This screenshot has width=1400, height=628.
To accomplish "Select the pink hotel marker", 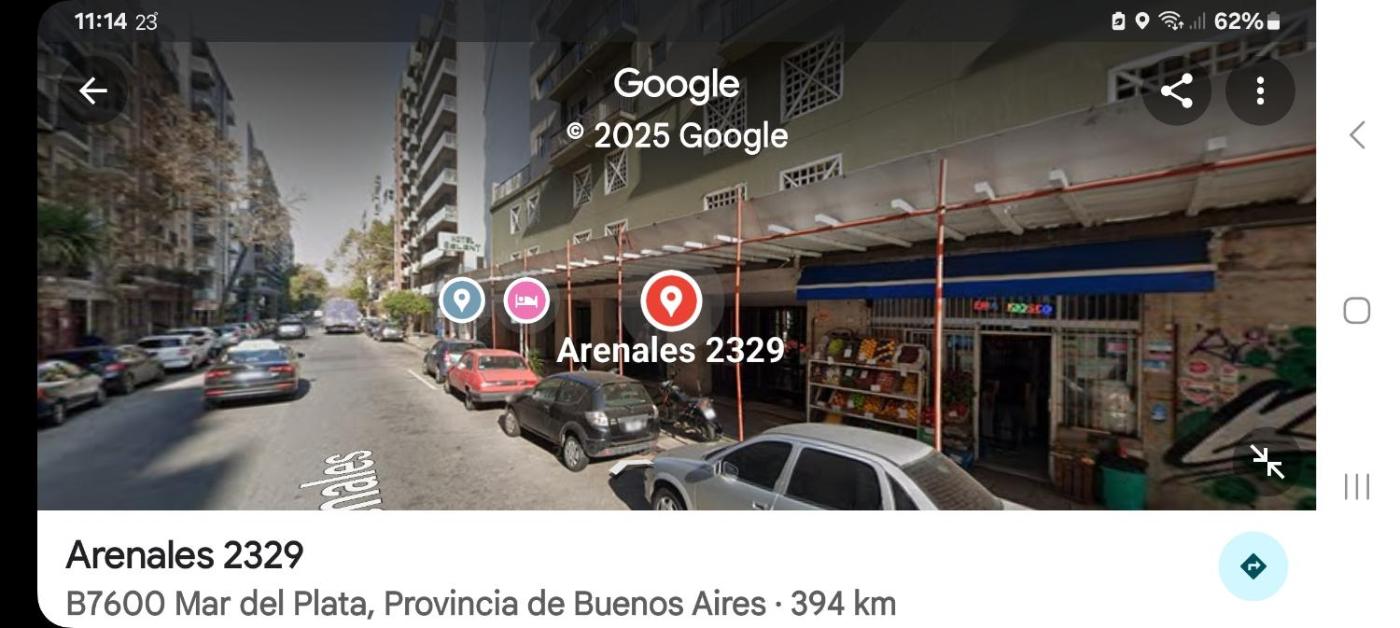I will point(526,300).
